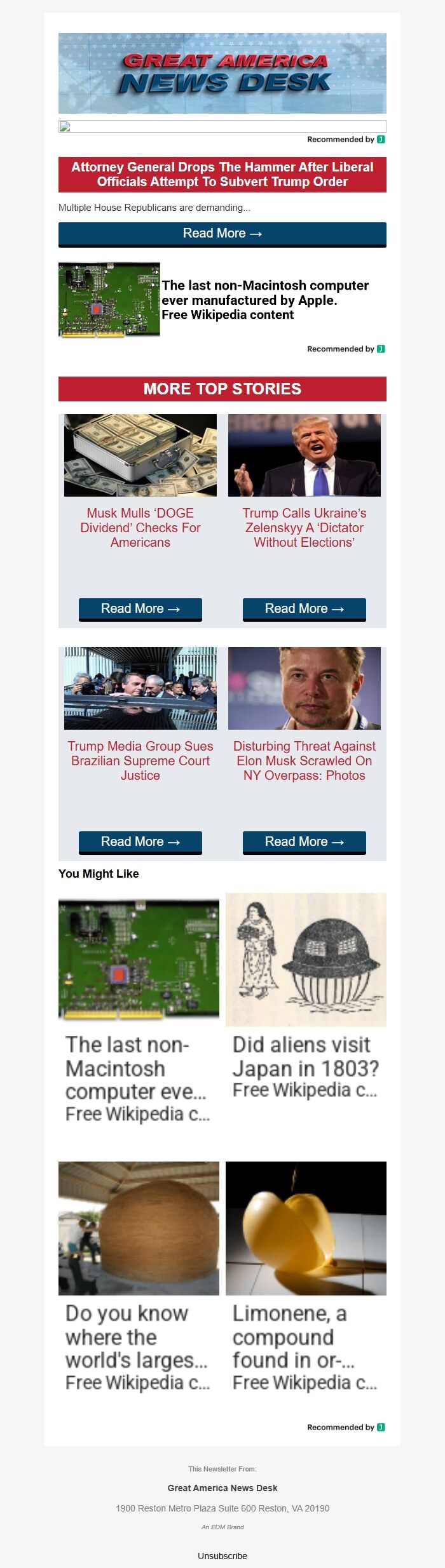Read more on Zelenskyy dictator story
Screen dimensions: 445x1568
click(304, 609)
